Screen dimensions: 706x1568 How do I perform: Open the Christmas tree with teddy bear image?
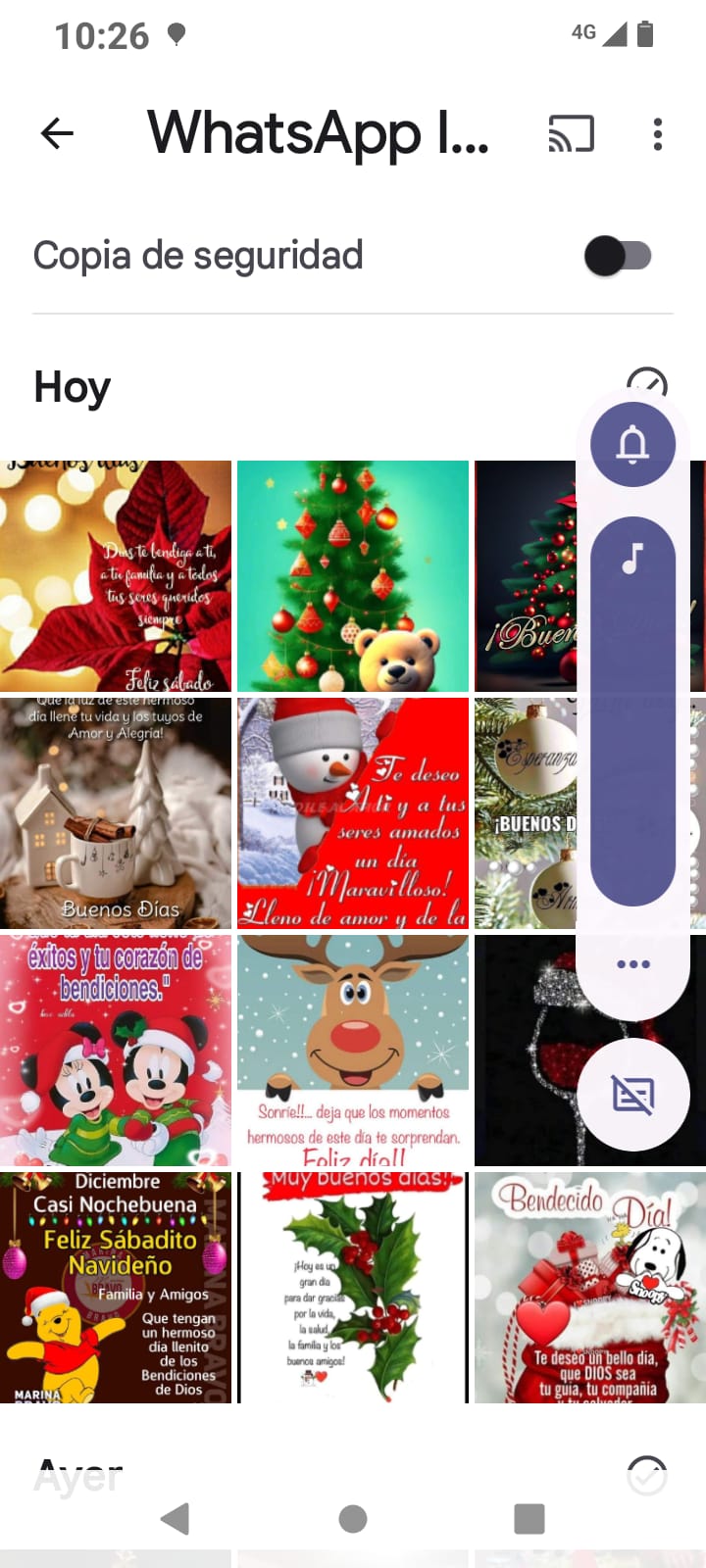pyautogui.click(x=353, y=576)
